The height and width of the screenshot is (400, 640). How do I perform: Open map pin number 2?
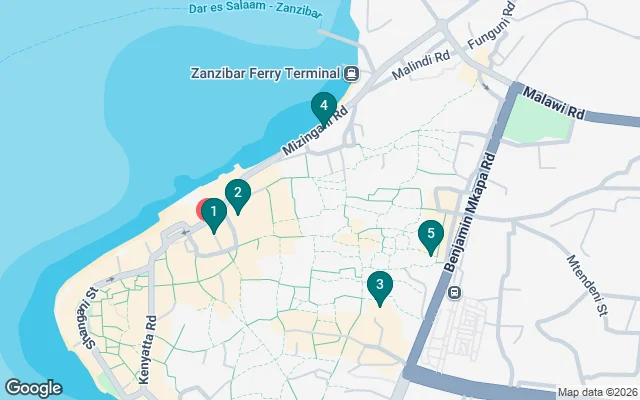point(237,193)
